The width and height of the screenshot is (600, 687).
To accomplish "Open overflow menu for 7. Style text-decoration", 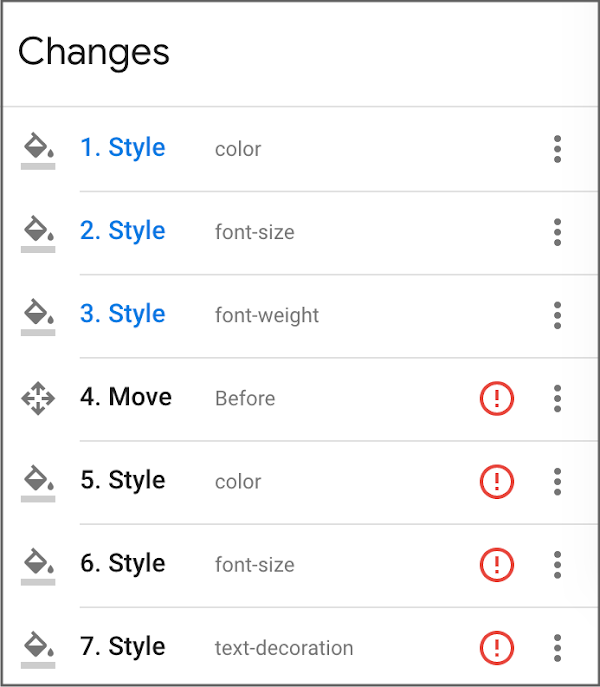I will (557, 647).
